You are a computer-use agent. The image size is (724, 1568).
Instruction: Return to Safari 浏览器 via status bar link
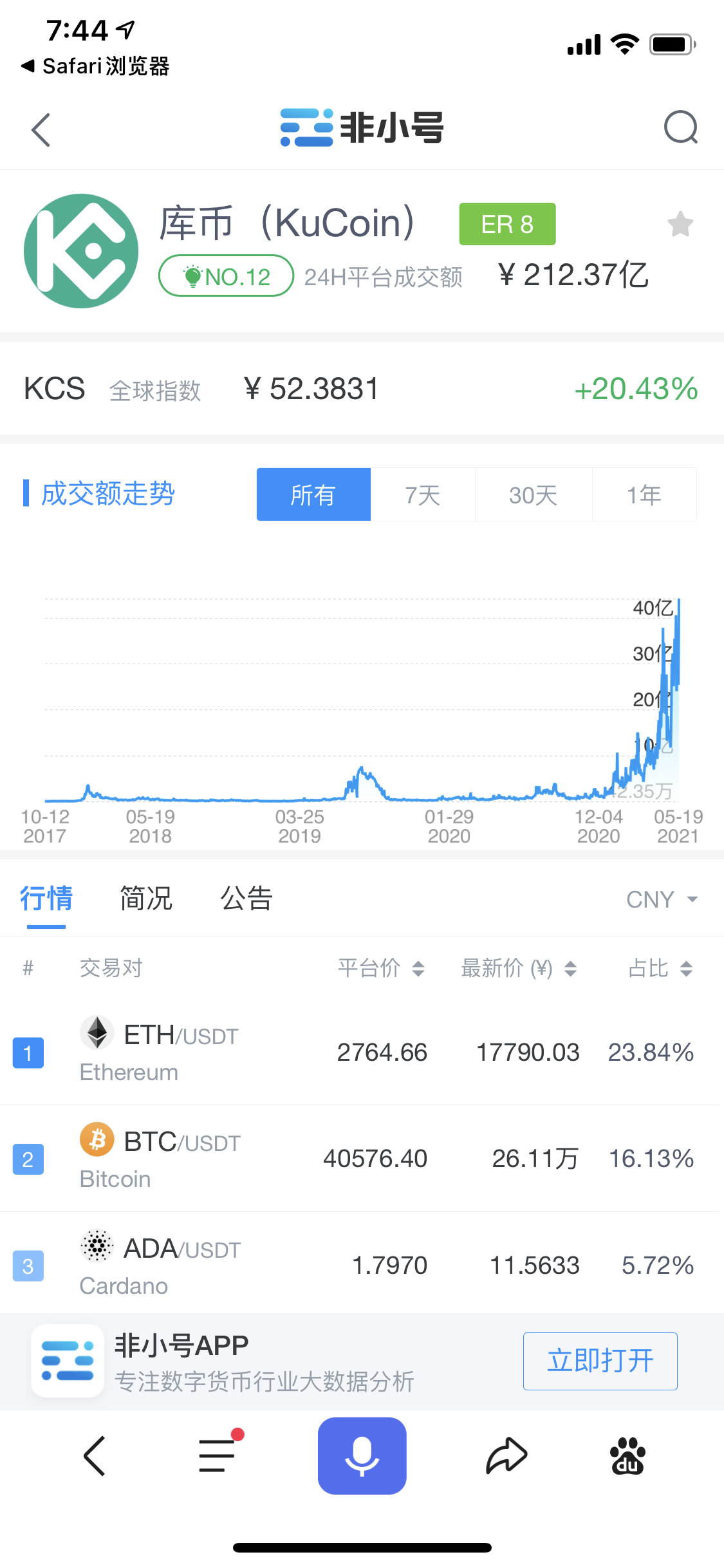tap(97, 65)
